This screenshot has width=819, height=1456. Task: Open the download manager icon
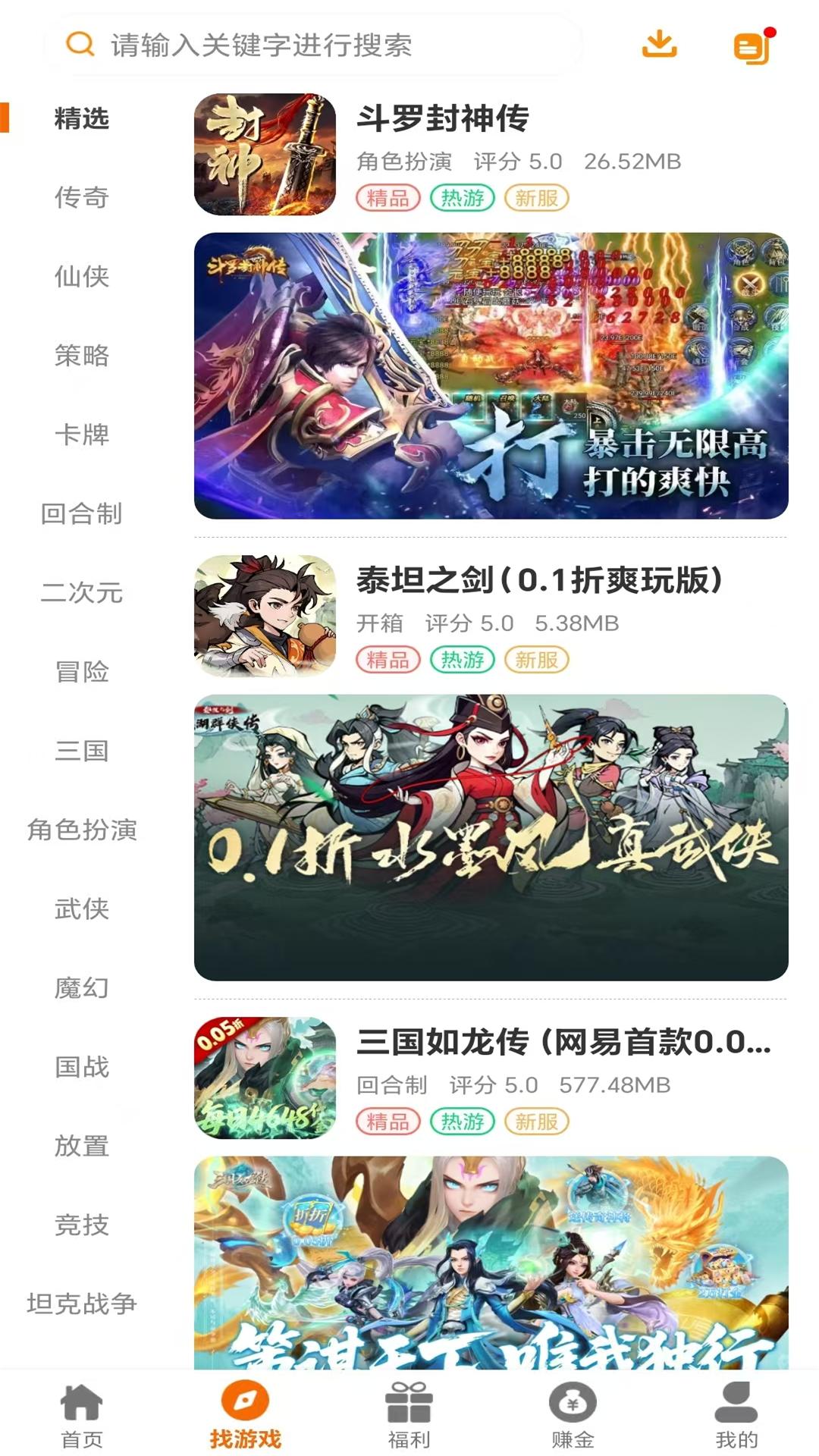pos(659,44)
